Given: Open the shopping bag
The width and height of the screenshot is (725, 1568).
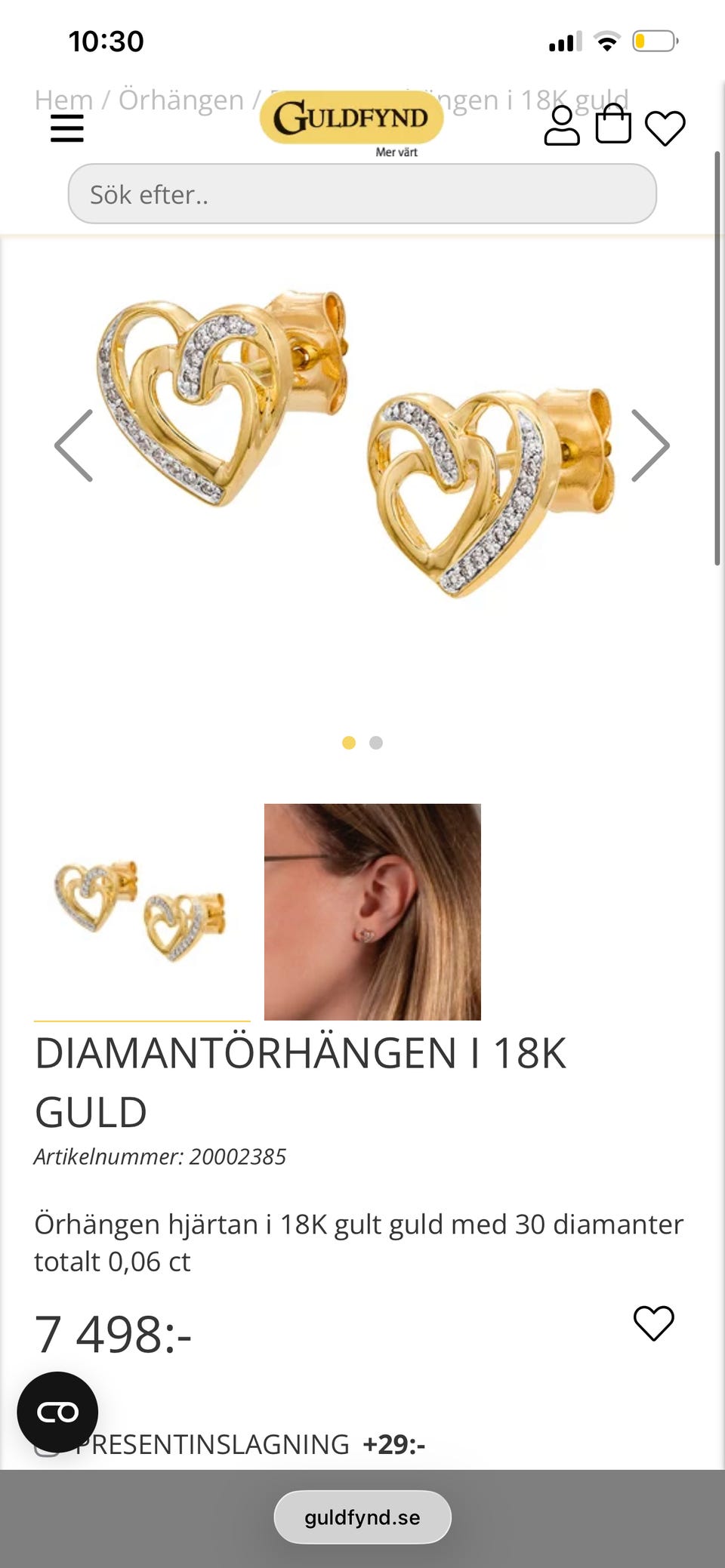Looking at the screenshot, I should pos(613,125).
